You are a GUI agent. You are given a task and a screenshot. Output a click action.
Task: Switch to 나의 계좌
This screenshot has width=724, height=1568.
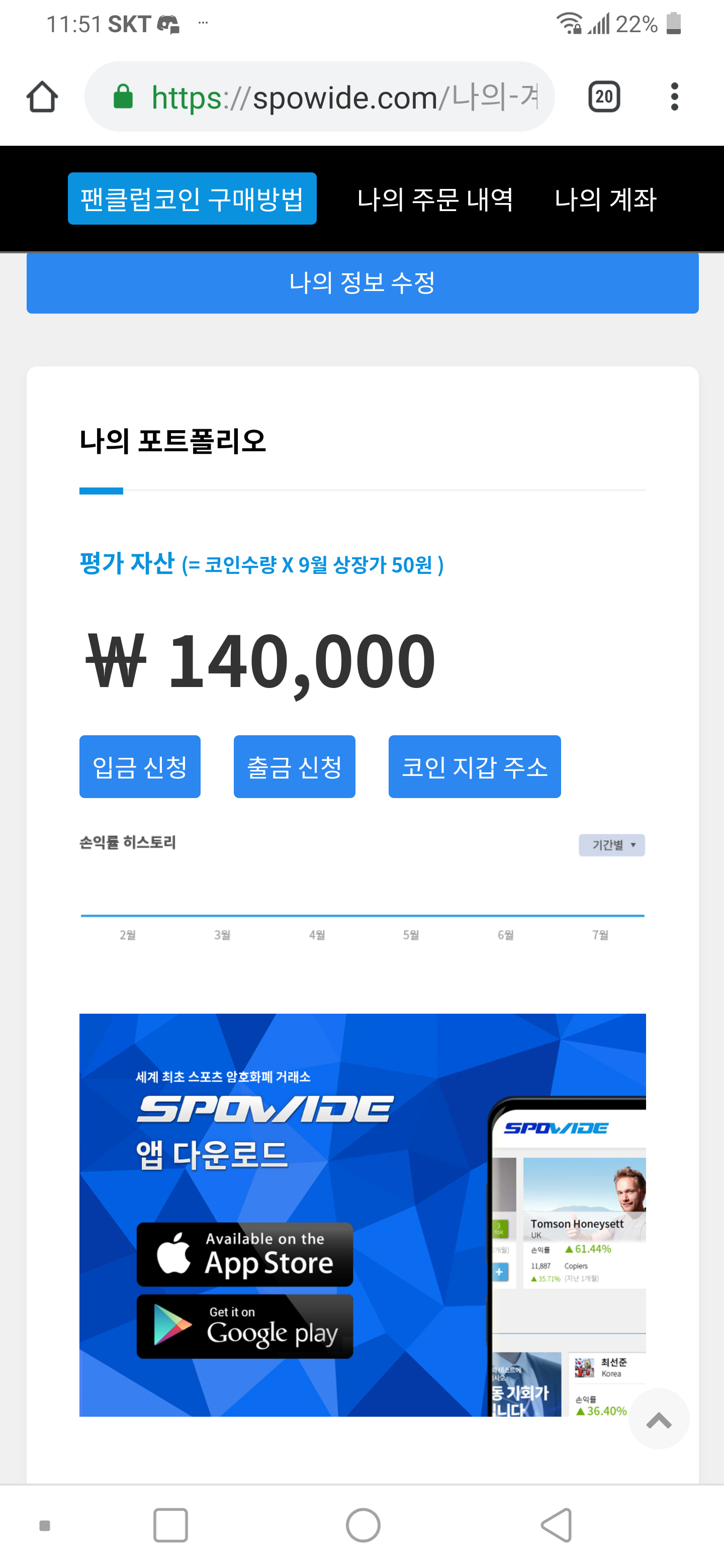(x=605, y=199)
